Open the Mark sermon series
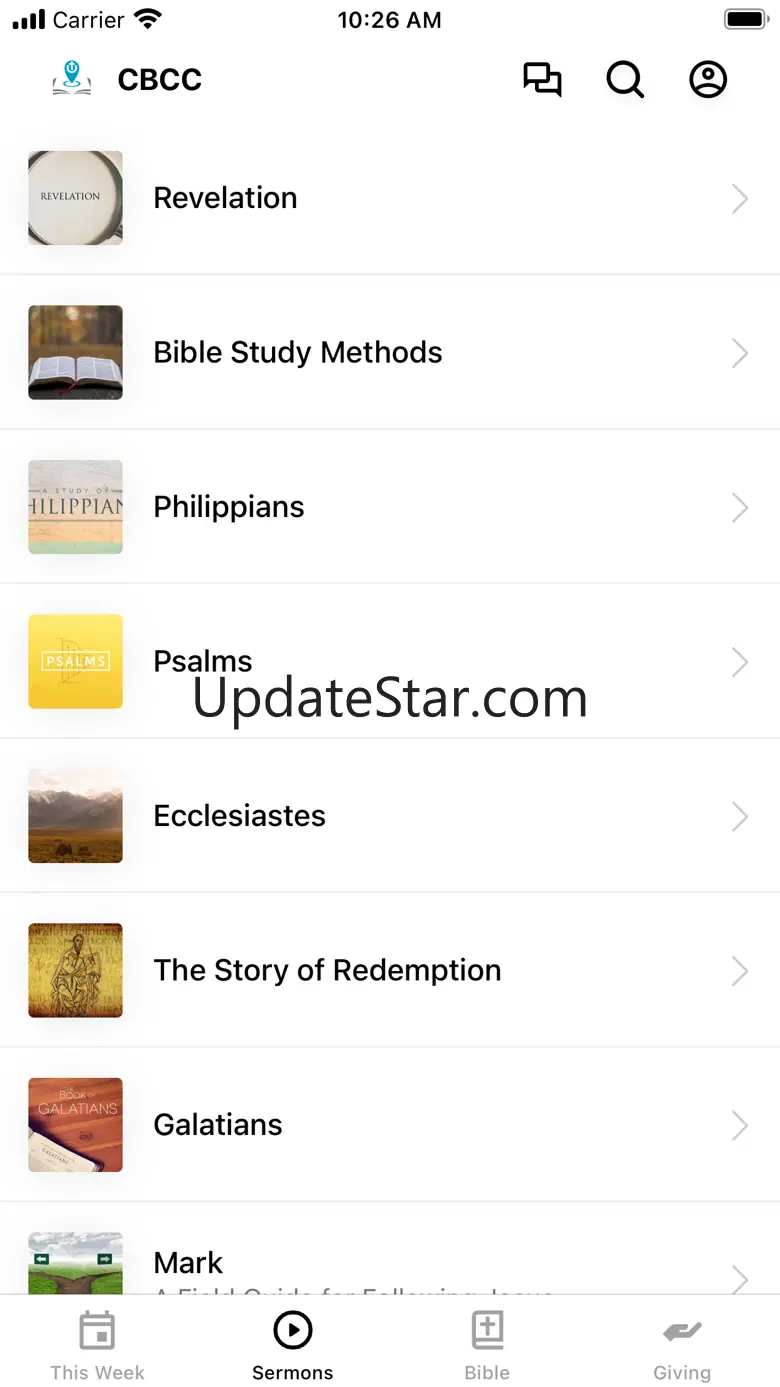 (390, 1265)
